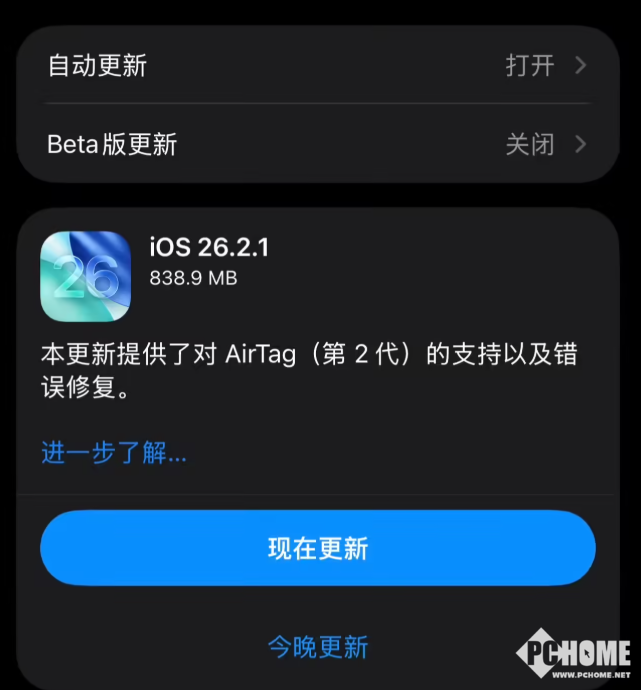Image resolution: width=641 pixels, height=690 pixels.
Task: Tap the 进一步了解 link
Action: pyautogui.click(x=114, y=453)
